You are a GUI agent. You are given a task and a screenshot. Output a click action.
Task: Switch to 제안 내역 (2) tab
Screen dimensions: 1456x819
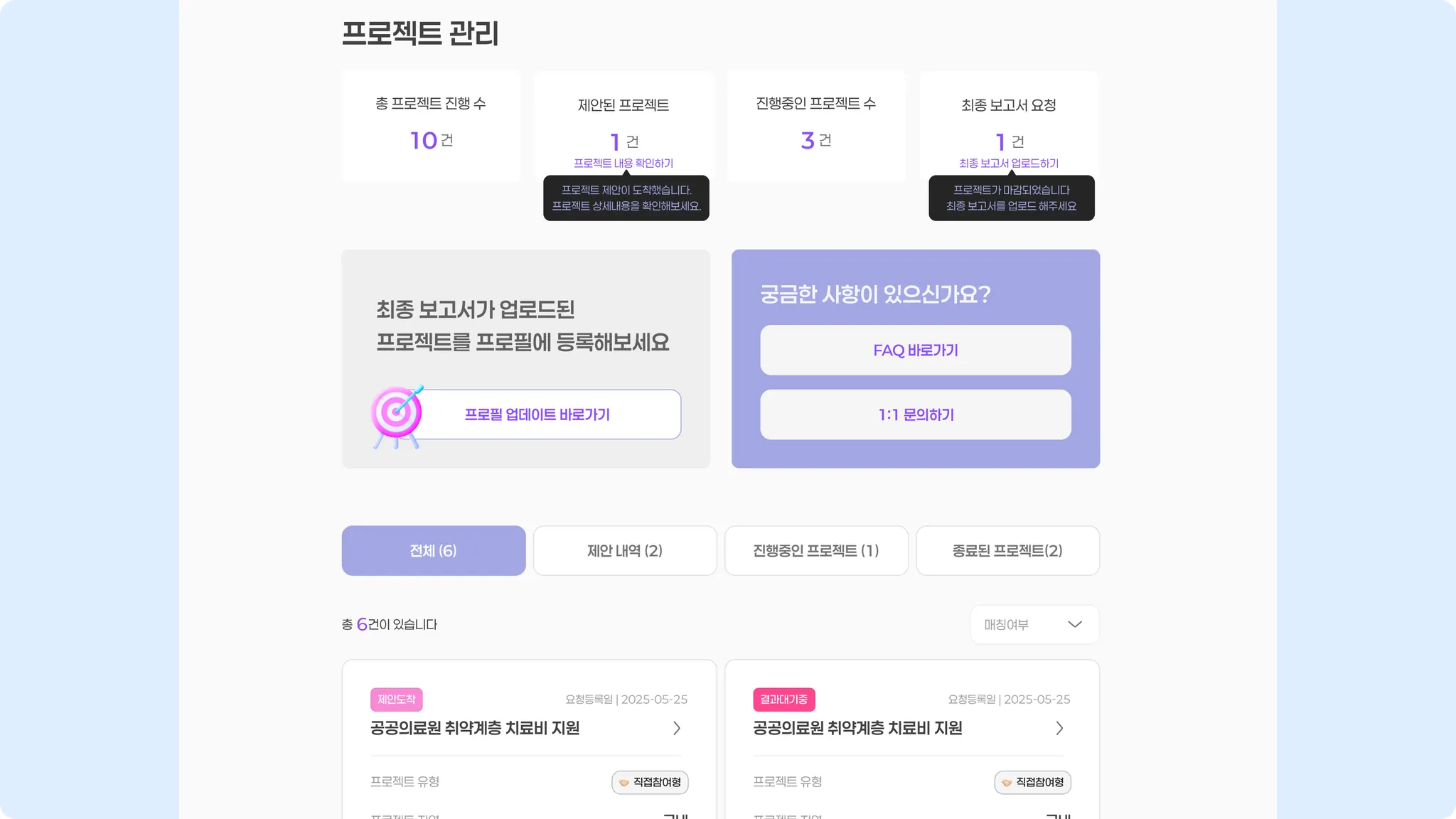click(624, 551)
